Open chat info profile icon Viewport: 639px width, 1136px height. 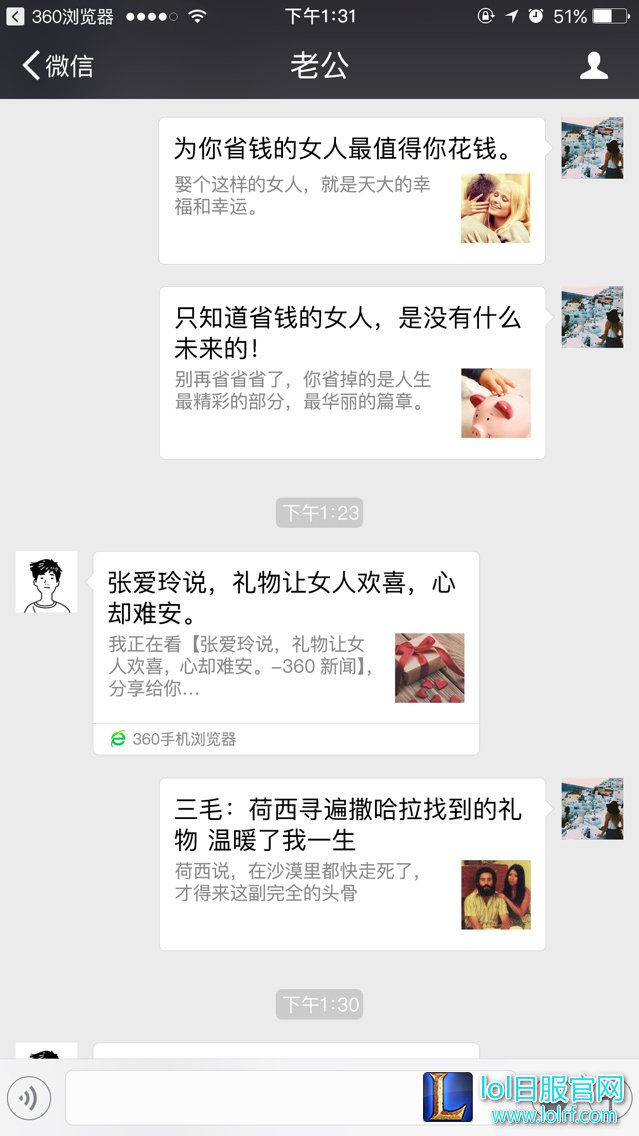tap(594, 66)
